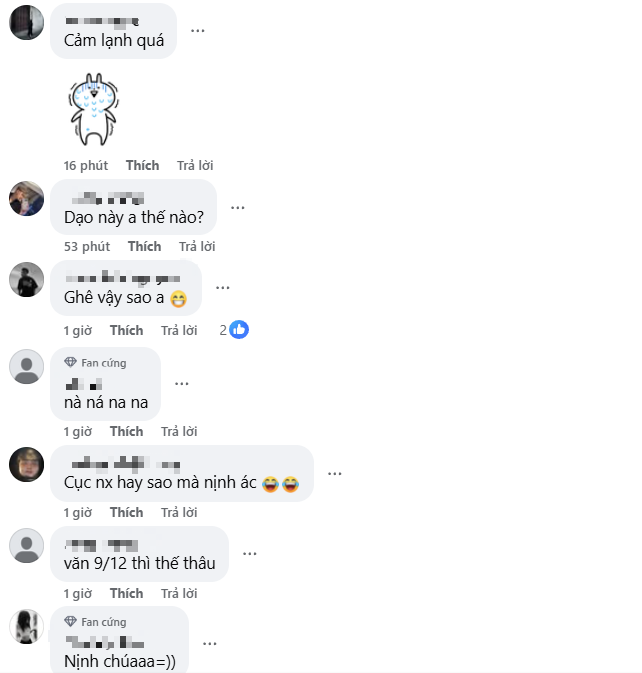This screenshot has height=673, width=642.
Task: Open options for 'Cảm lạnh quá' comment
Action: [x=198, y=29]
